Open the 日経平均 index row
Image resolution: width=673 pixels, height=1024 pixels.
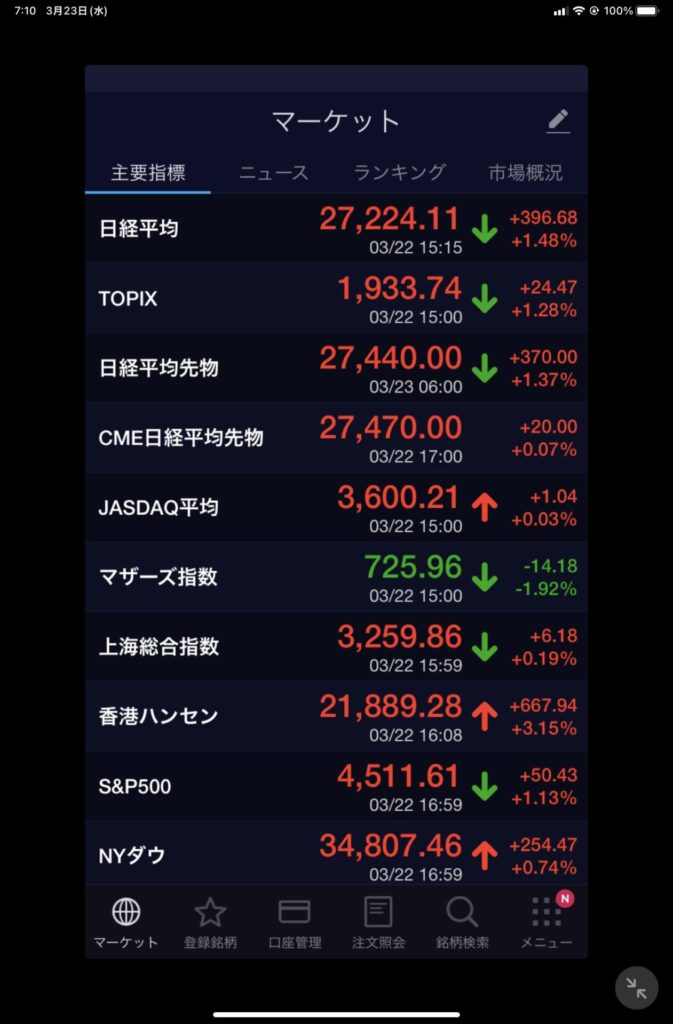pyautogui.click(x=336, y=228)
